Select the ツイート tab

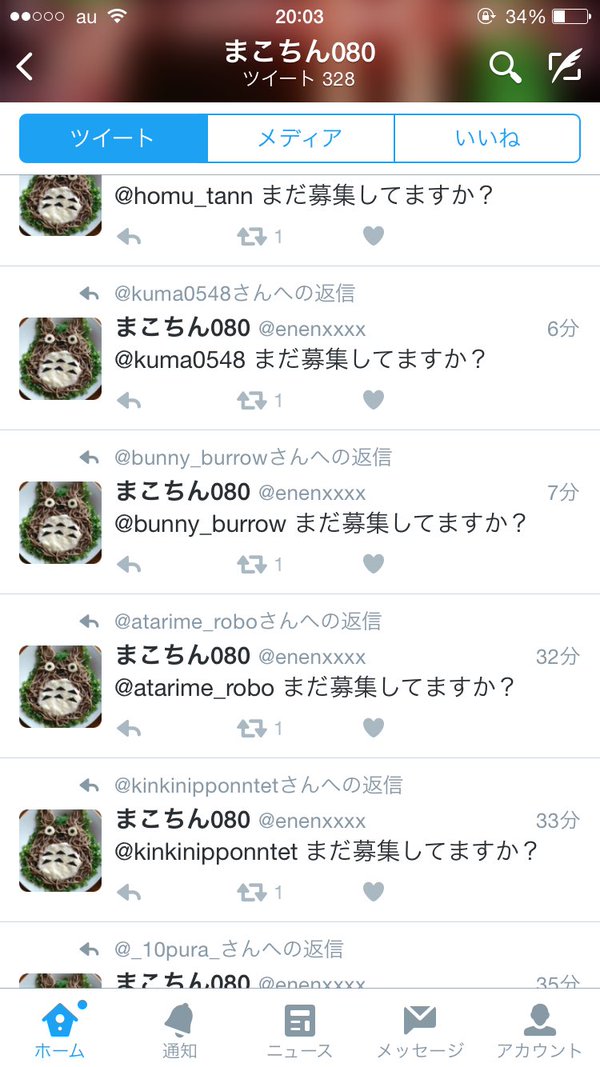pyautogui.click(x=113, y=139)
